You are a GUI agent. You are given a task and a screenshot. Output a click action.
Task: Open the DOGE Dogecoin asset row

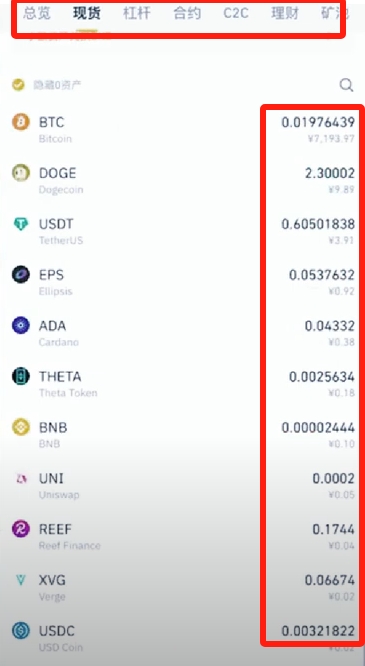coord(183,181)
